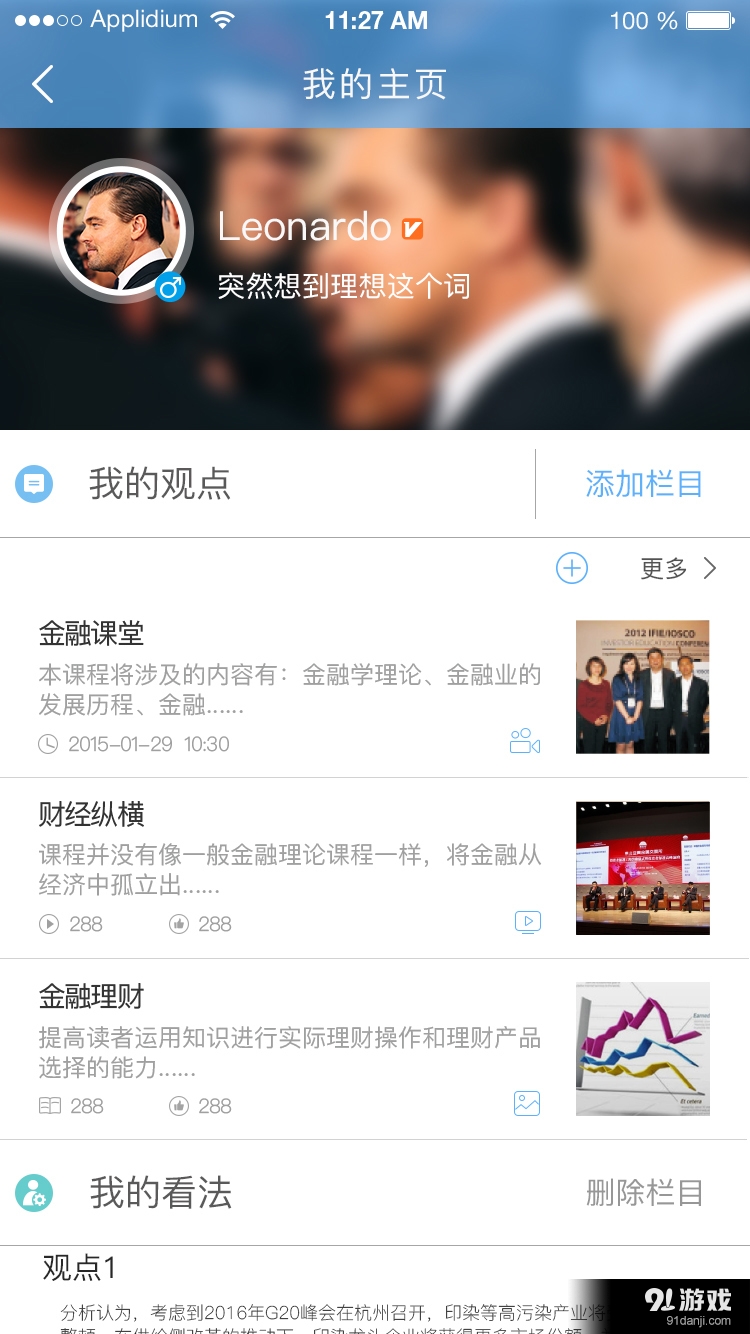This screenshot has width=750, height=1334.
Task: Tap the video play badge on the 财经纵横 entry
Action: 526,923
